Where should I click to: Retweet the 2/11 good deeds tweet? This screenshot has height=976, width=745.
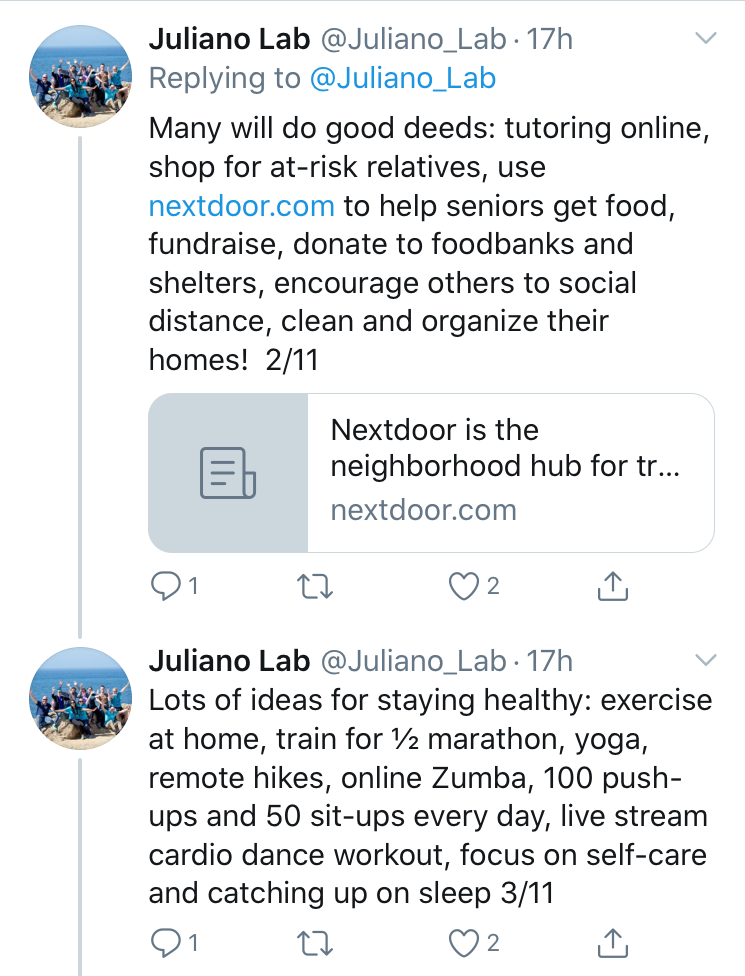pyautogui.click(x=316, y=587)
